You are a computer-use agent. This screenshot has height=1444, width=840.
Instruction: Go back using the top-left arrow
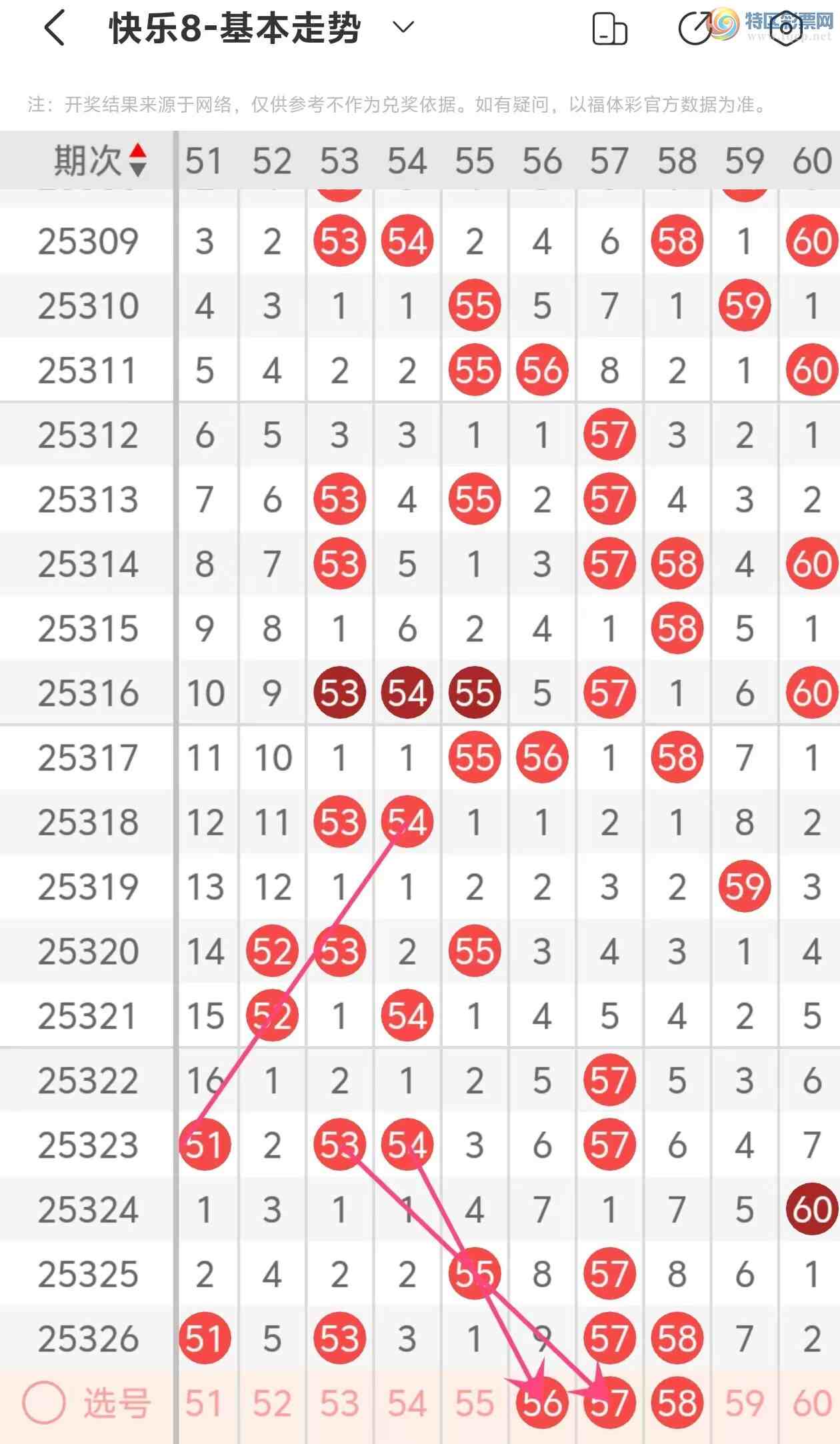pos(56,29)
